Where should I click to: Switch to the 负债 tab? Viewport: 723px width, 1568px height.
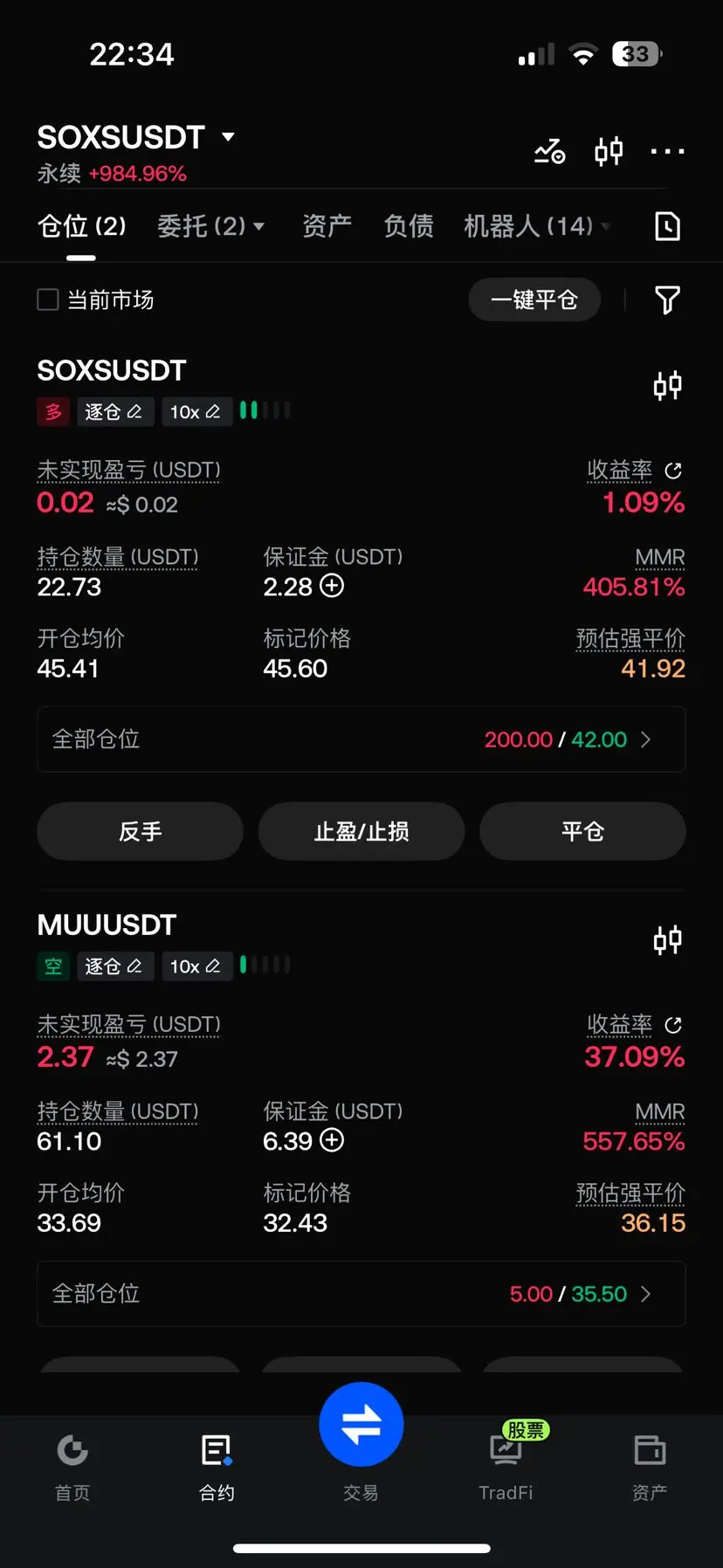coord(409,226)
